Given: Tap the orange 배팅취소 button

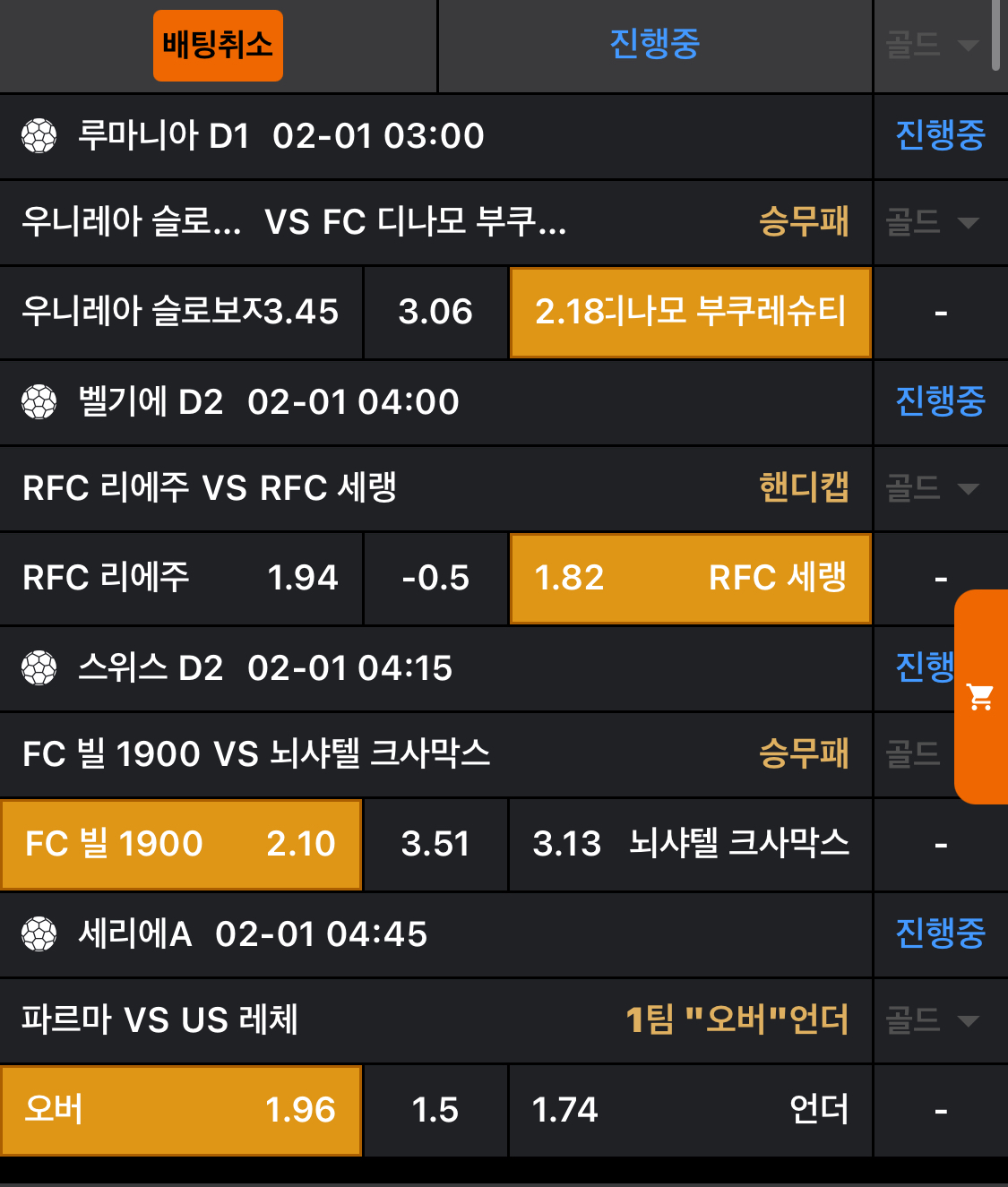Looking at the screenshot, I should point(218,46).
